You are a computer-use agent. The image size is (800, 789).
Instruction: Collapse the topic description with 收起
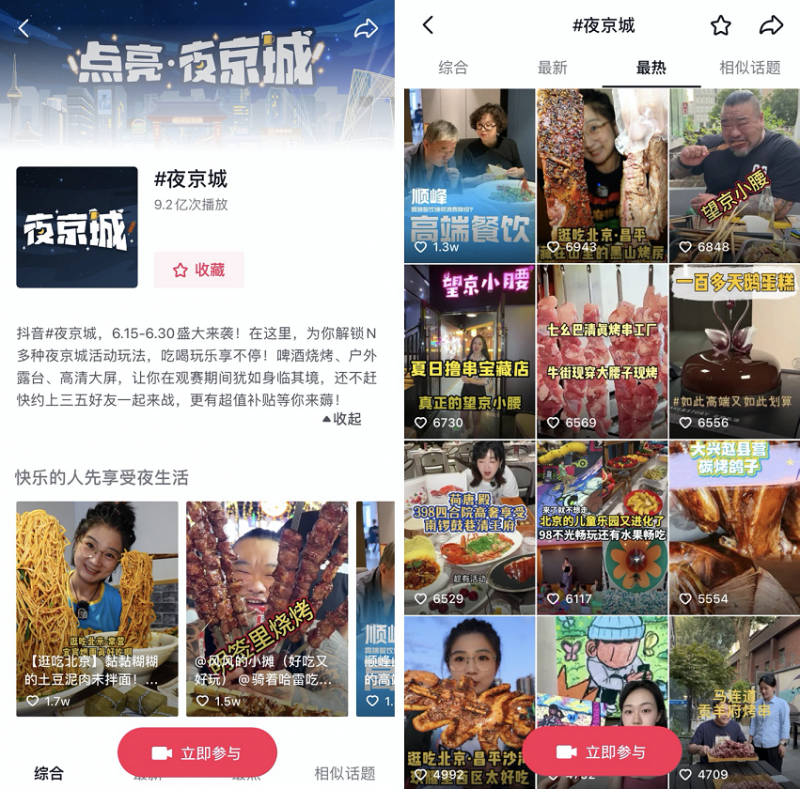[x=342, y=419]
